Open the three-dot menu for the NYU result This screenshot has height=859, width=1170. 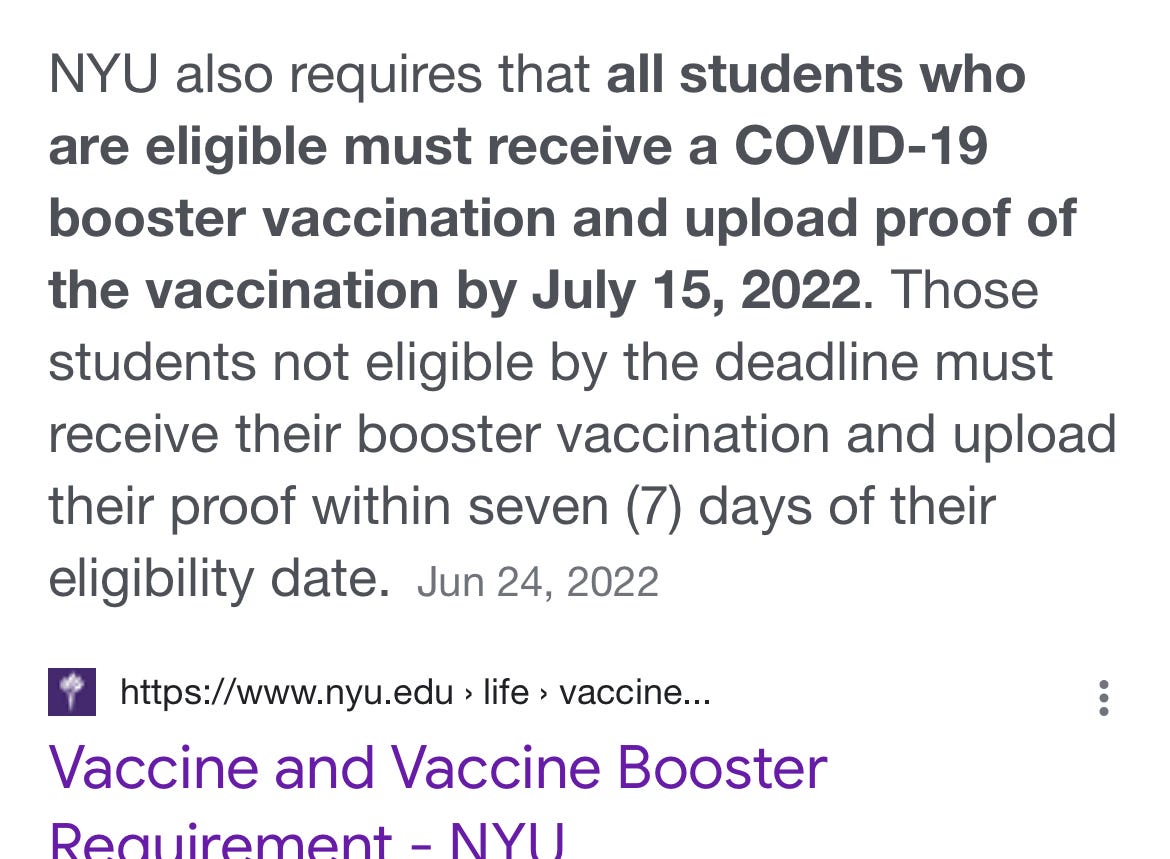[1103, 697]
